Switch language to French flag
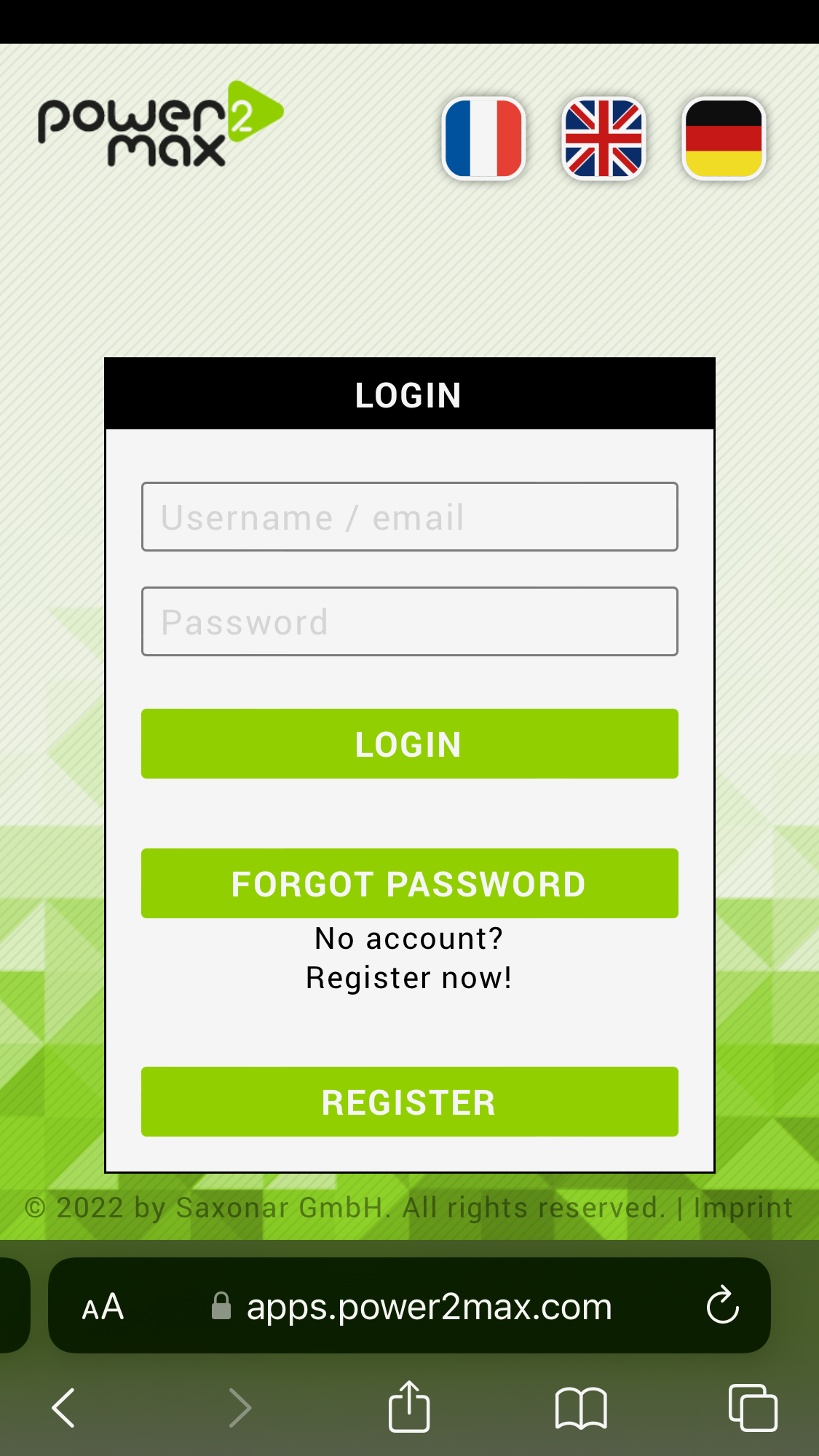 pos(484,138)
